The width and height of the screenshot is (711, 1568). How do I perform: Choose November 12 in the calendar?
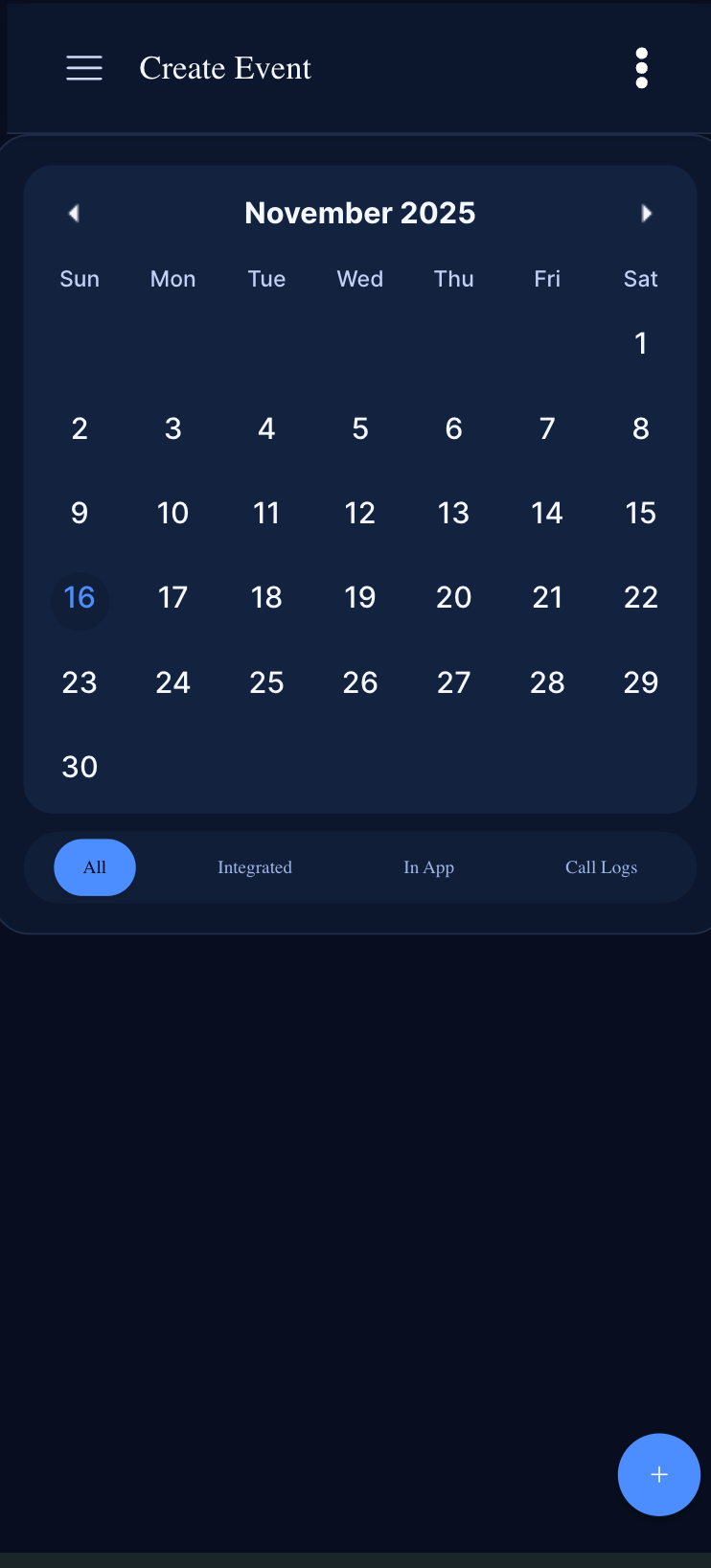point(360,514)
